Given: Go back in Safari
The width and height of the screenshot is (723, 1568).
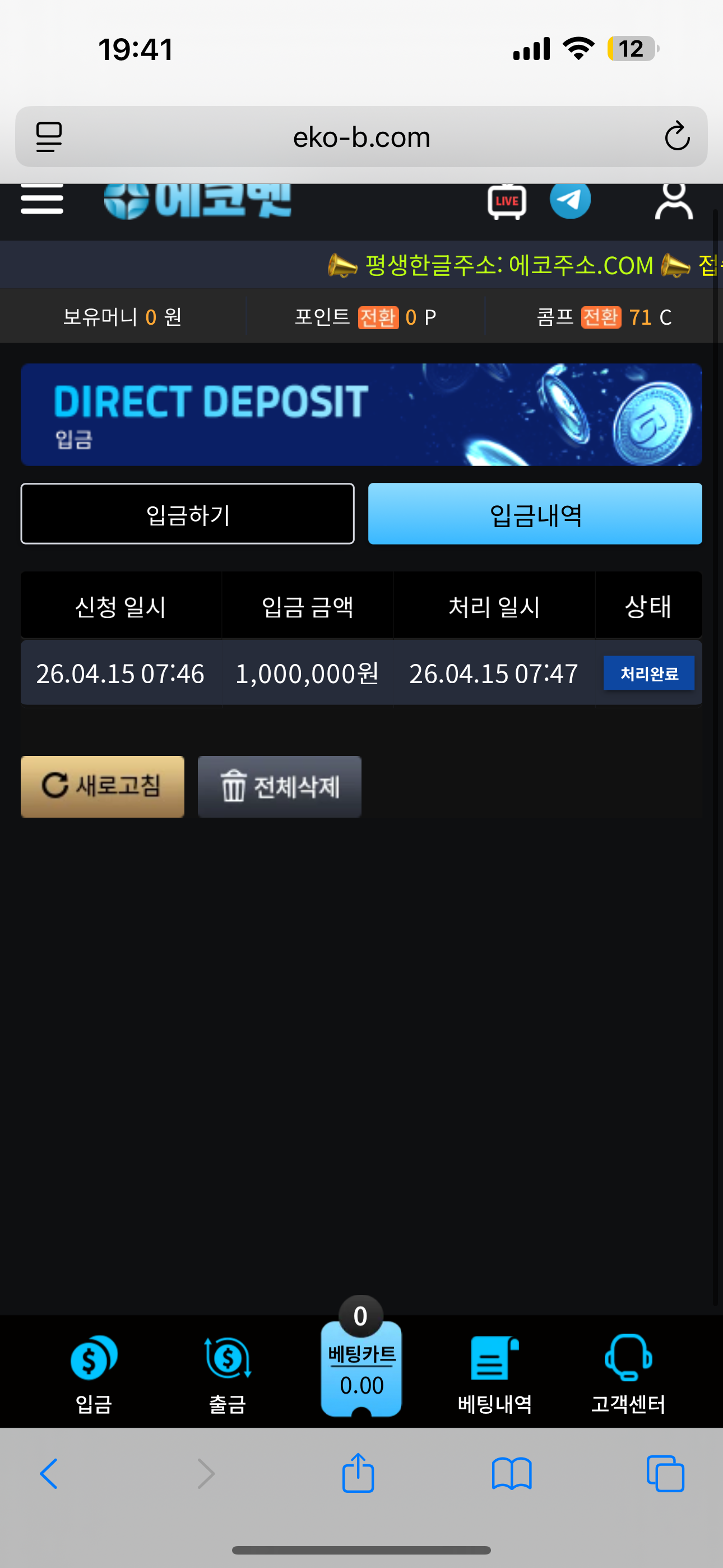Looking at the screenshot, I should click(x=49, y=1474).
